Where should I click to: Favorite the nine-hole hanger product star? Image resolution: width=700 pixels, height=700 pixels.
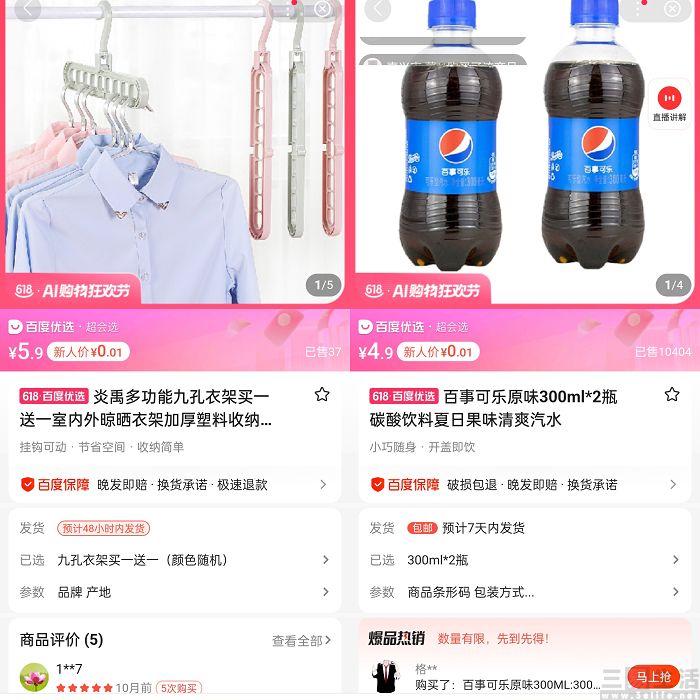coord(322,395)
